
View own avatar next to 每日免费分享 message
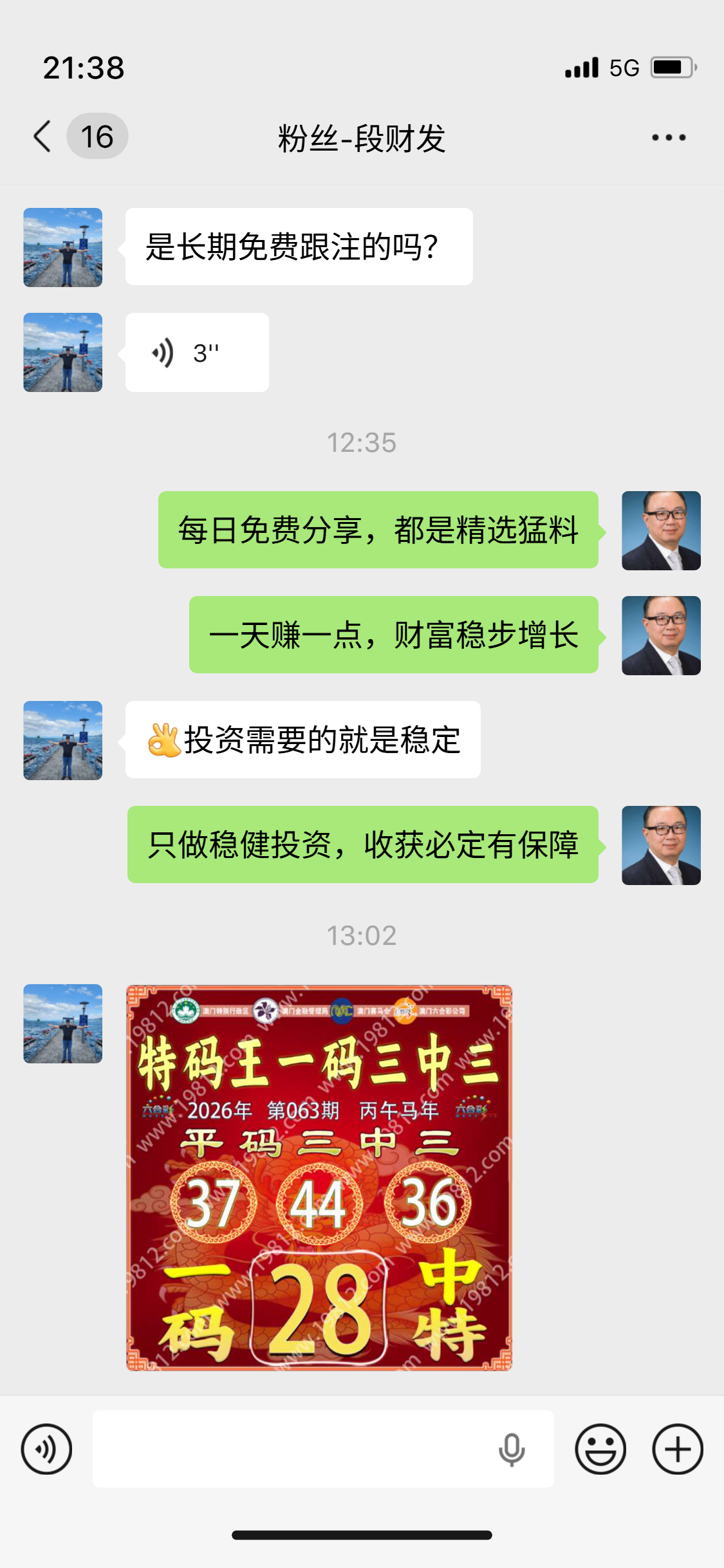661,530
